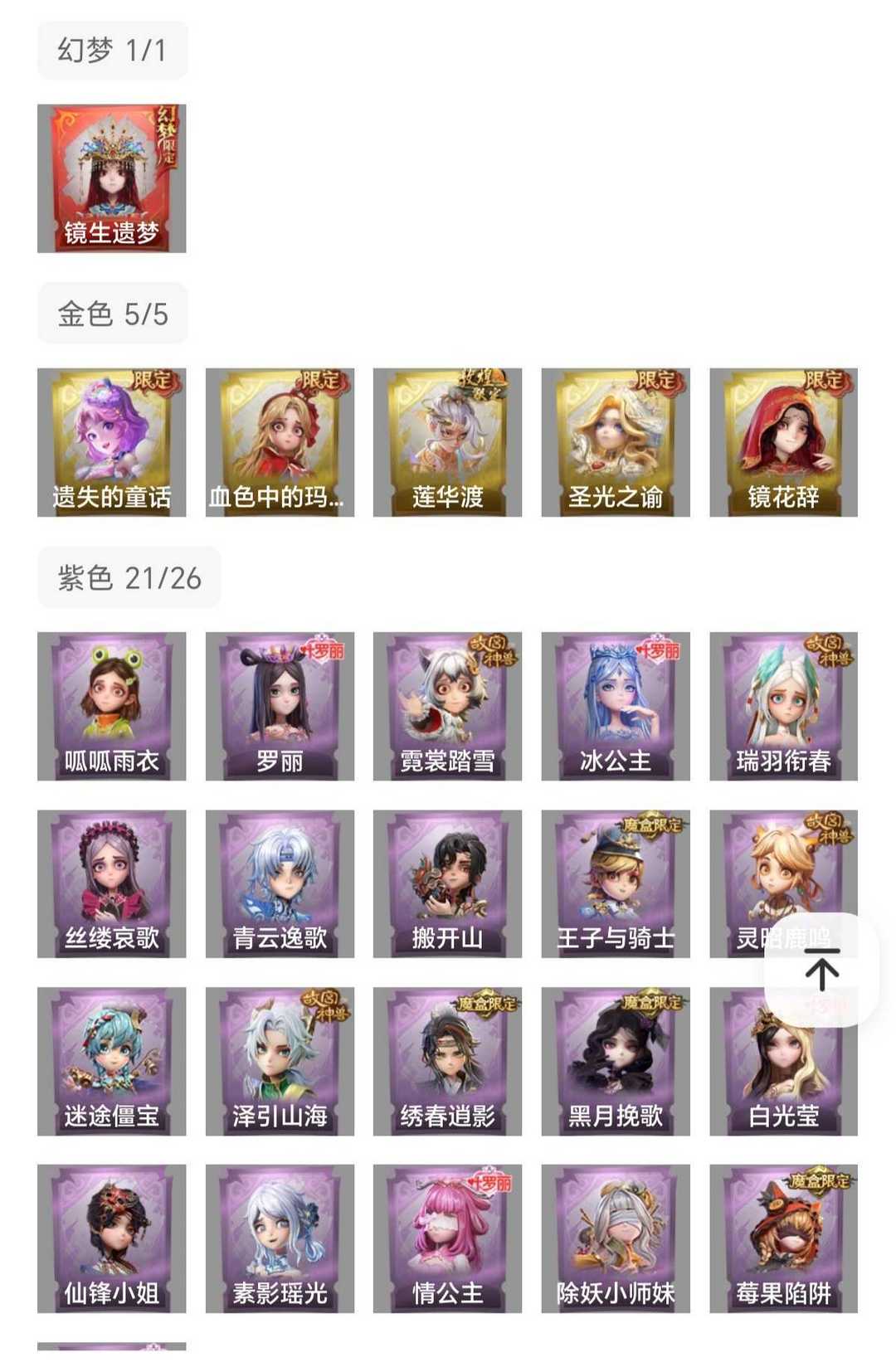The image size is (896, 1372).
Task: Open the 镜生遗梦 skin tile
Action: pyautogui.click(x=111, y=178)
